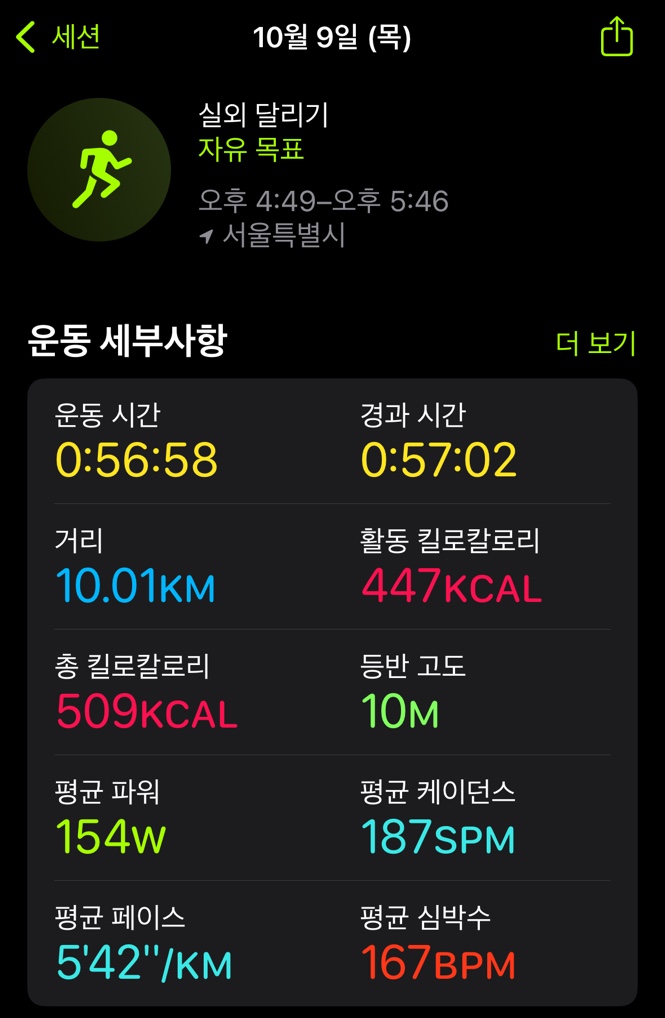The image size is (665, 1018).
Task: Open 더 보기 for workout details
Action: (596, 344)
